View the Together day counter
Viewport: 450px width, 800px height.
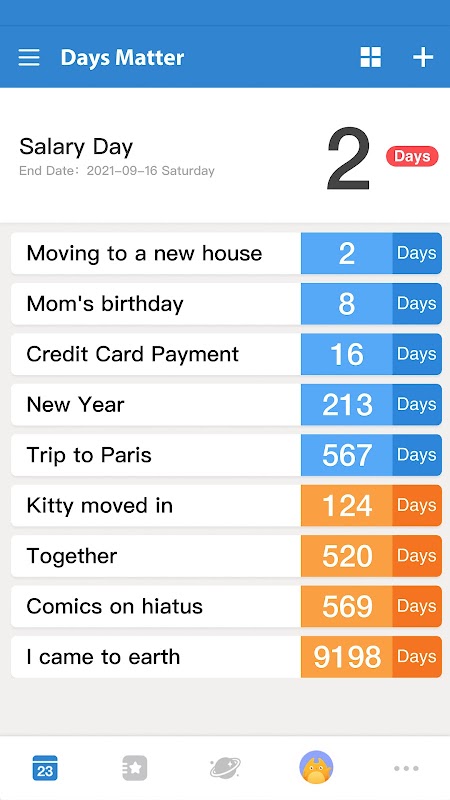tap(226, 556)
